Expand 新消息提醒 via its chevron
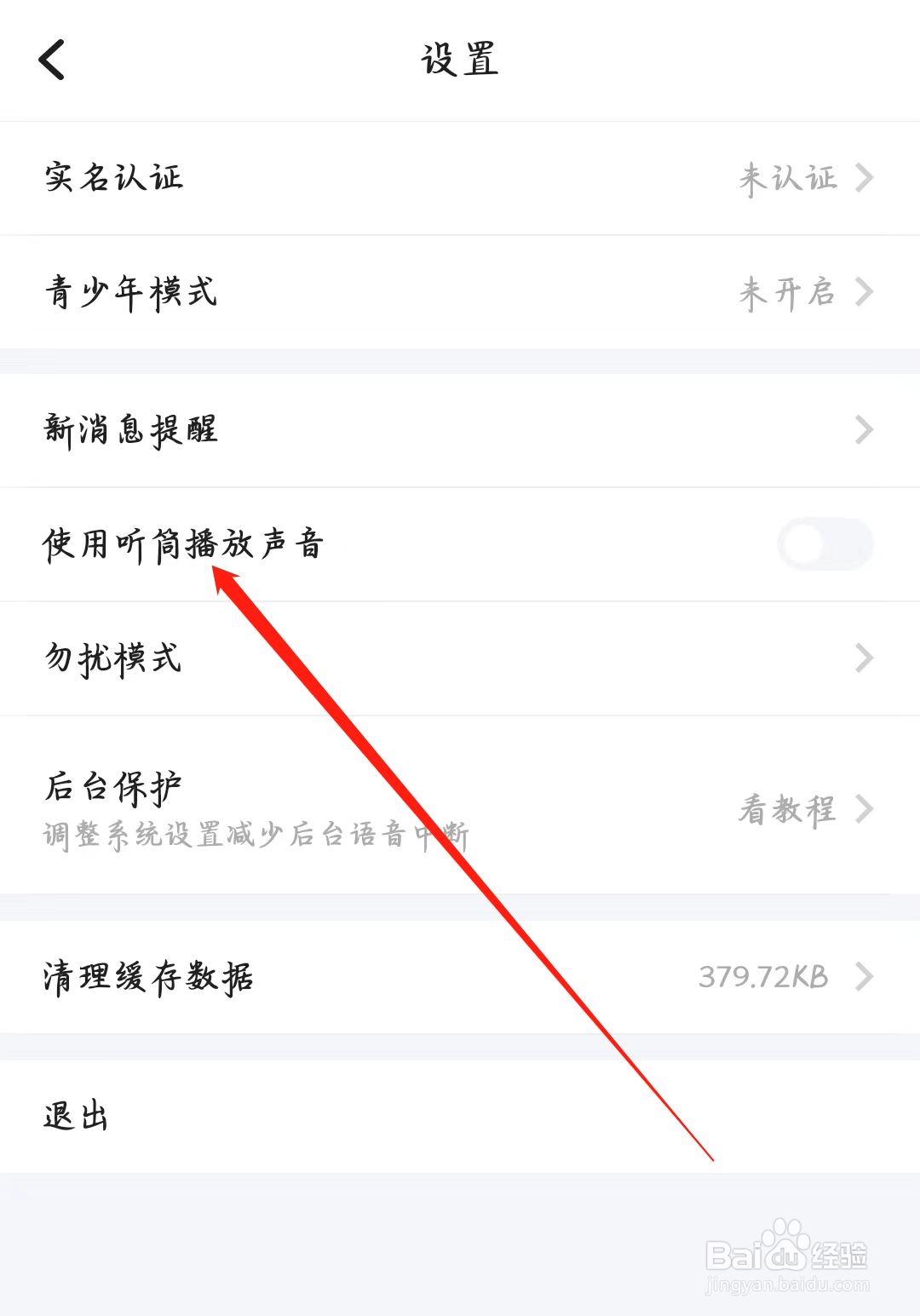920x1316 pixels. 865,430
